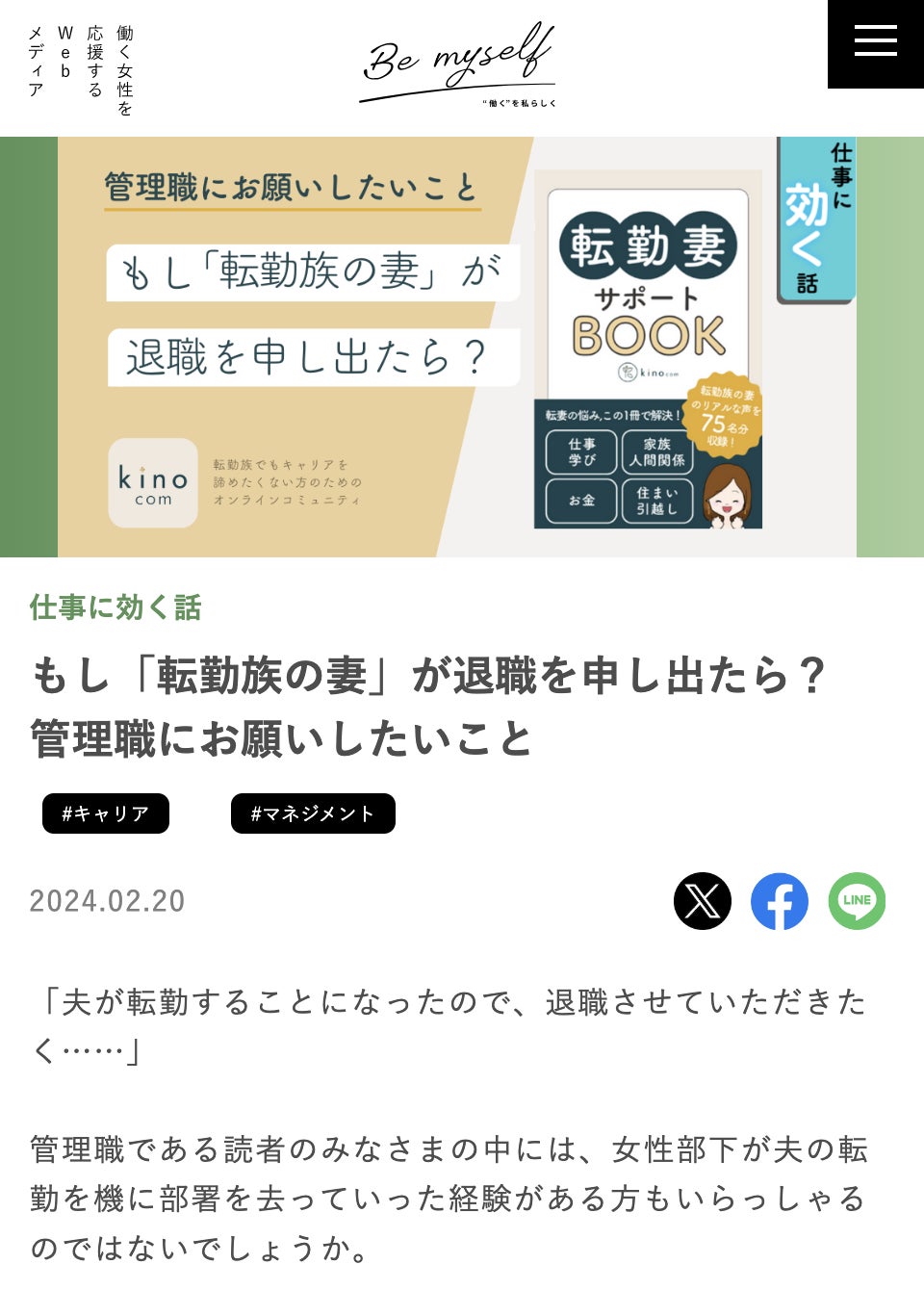Share this article via LINE
The image size is (924, 1290).
coord(857,901)
